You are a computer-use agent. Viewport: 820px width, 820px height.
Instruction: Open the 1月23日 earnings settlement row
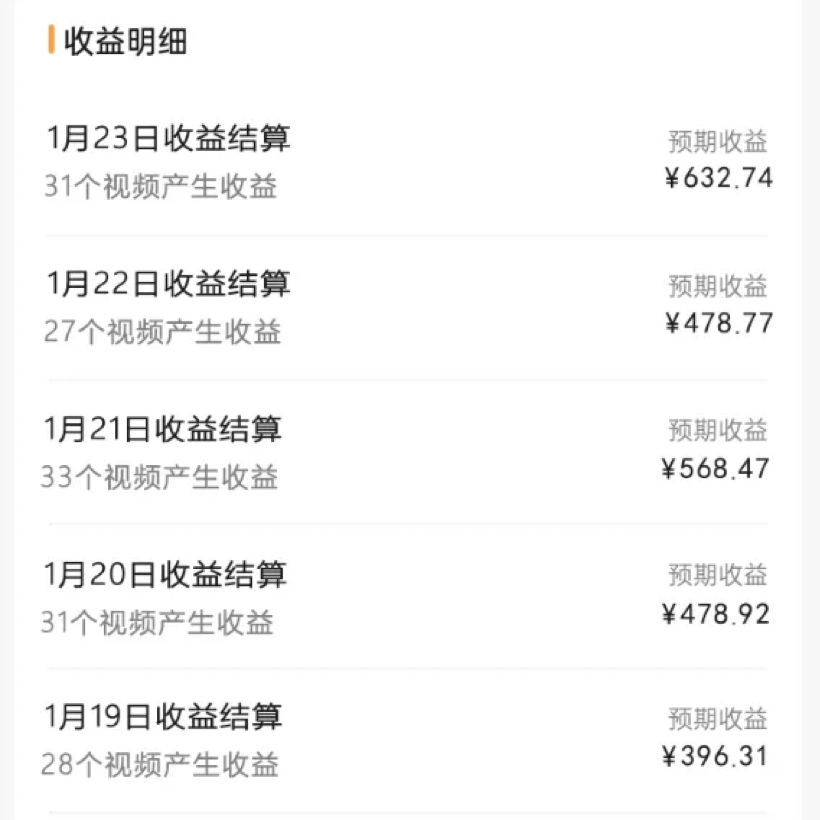click(x=170, y=139)
